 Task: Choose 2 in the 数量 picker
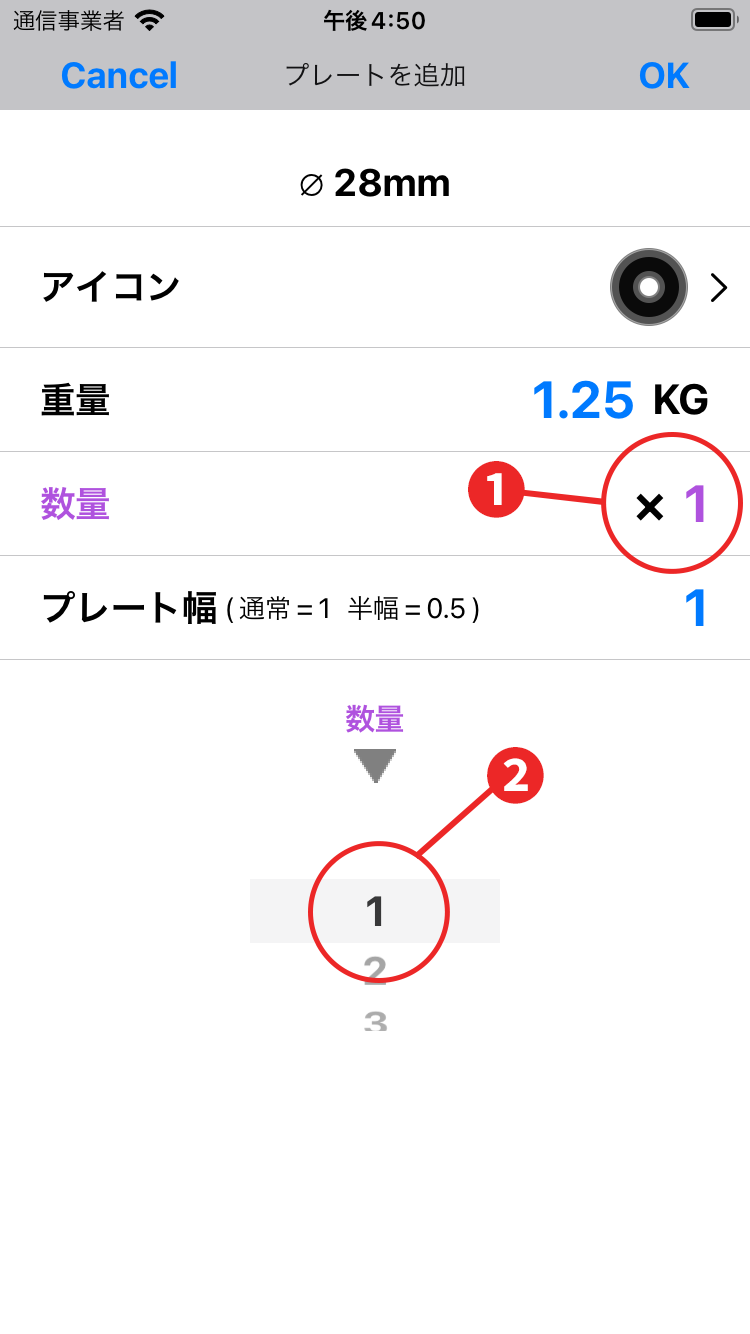375,969
